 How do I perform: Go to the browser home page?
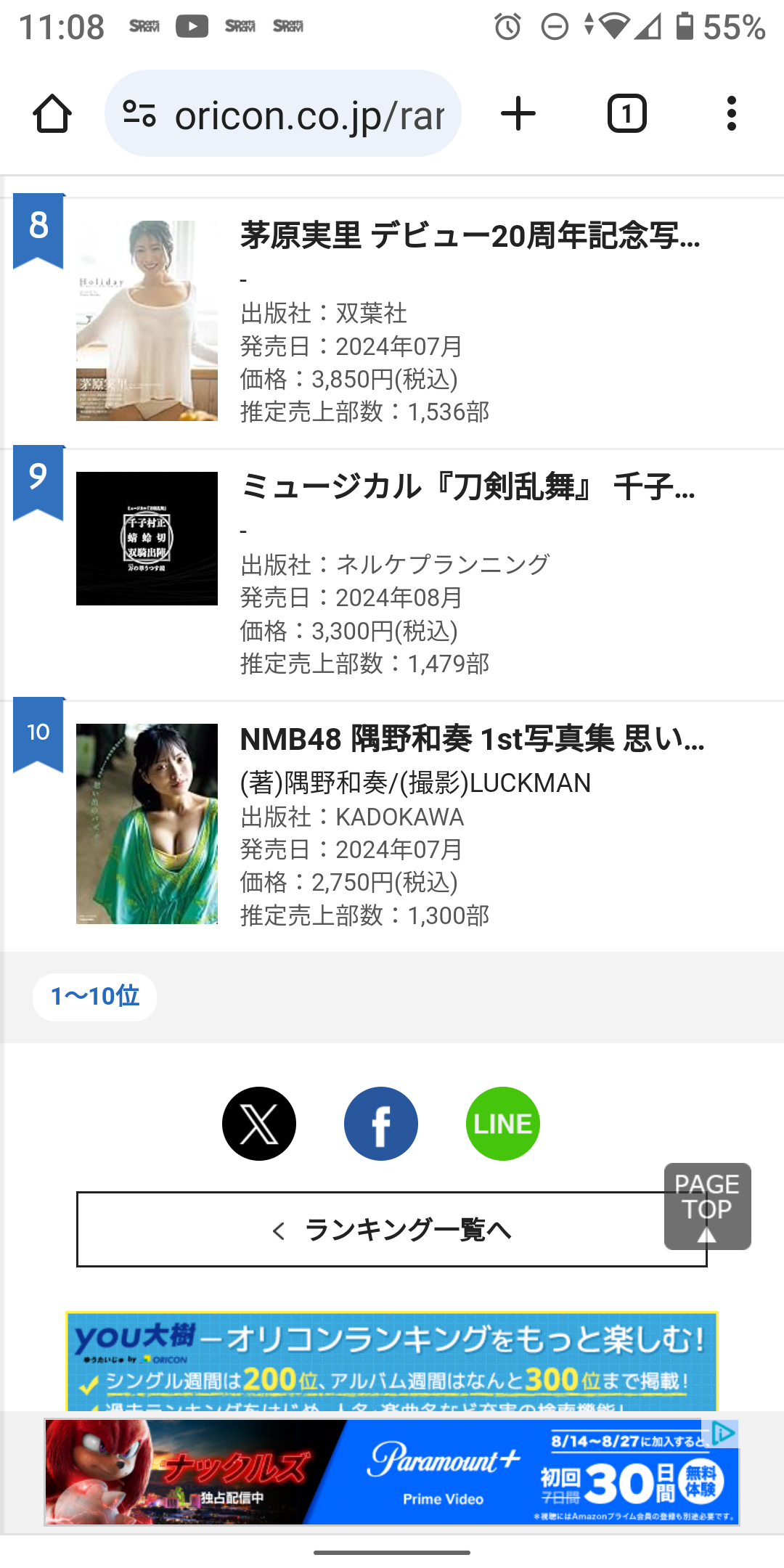(x=52, y=114)
